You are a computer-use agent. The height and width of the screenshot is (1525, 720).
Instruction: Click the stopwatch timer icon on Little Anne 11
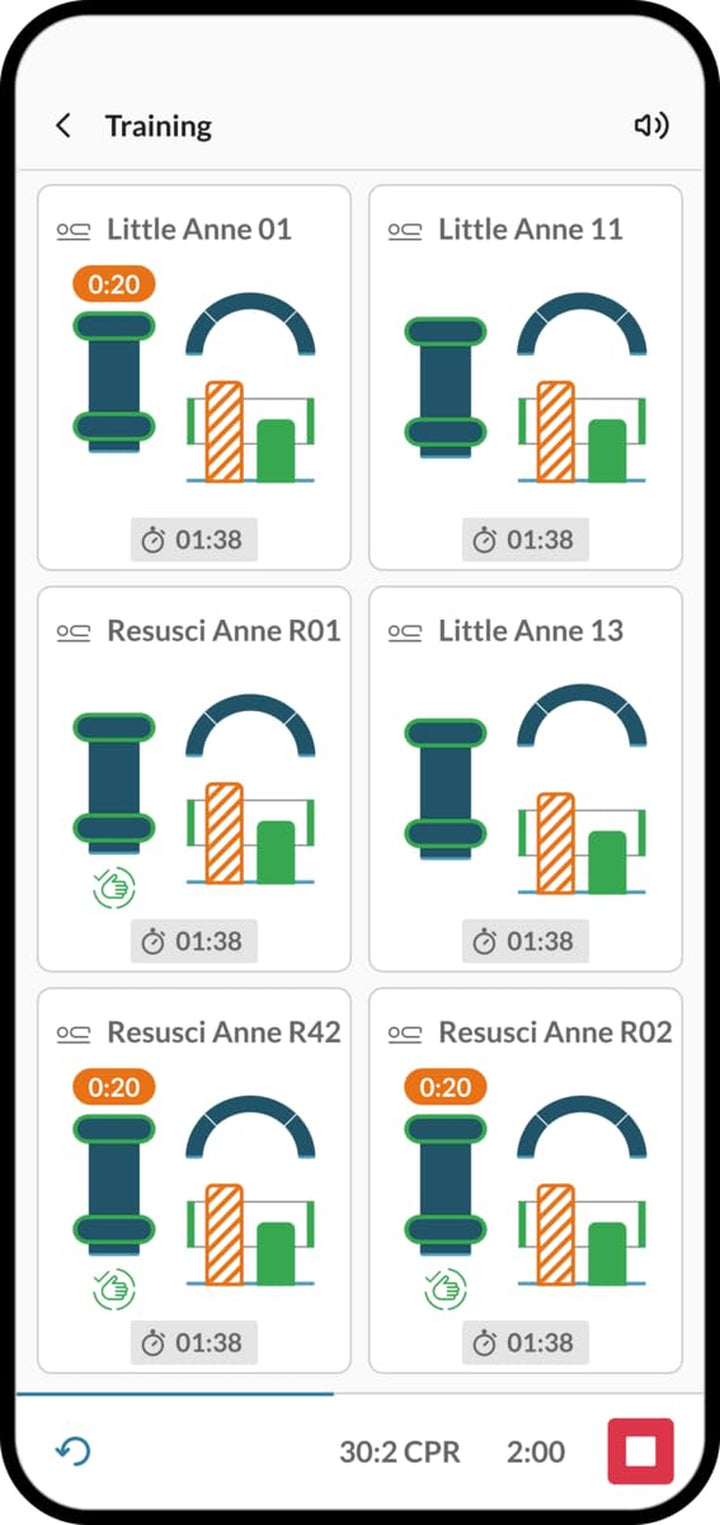click(x=485, y=540)
